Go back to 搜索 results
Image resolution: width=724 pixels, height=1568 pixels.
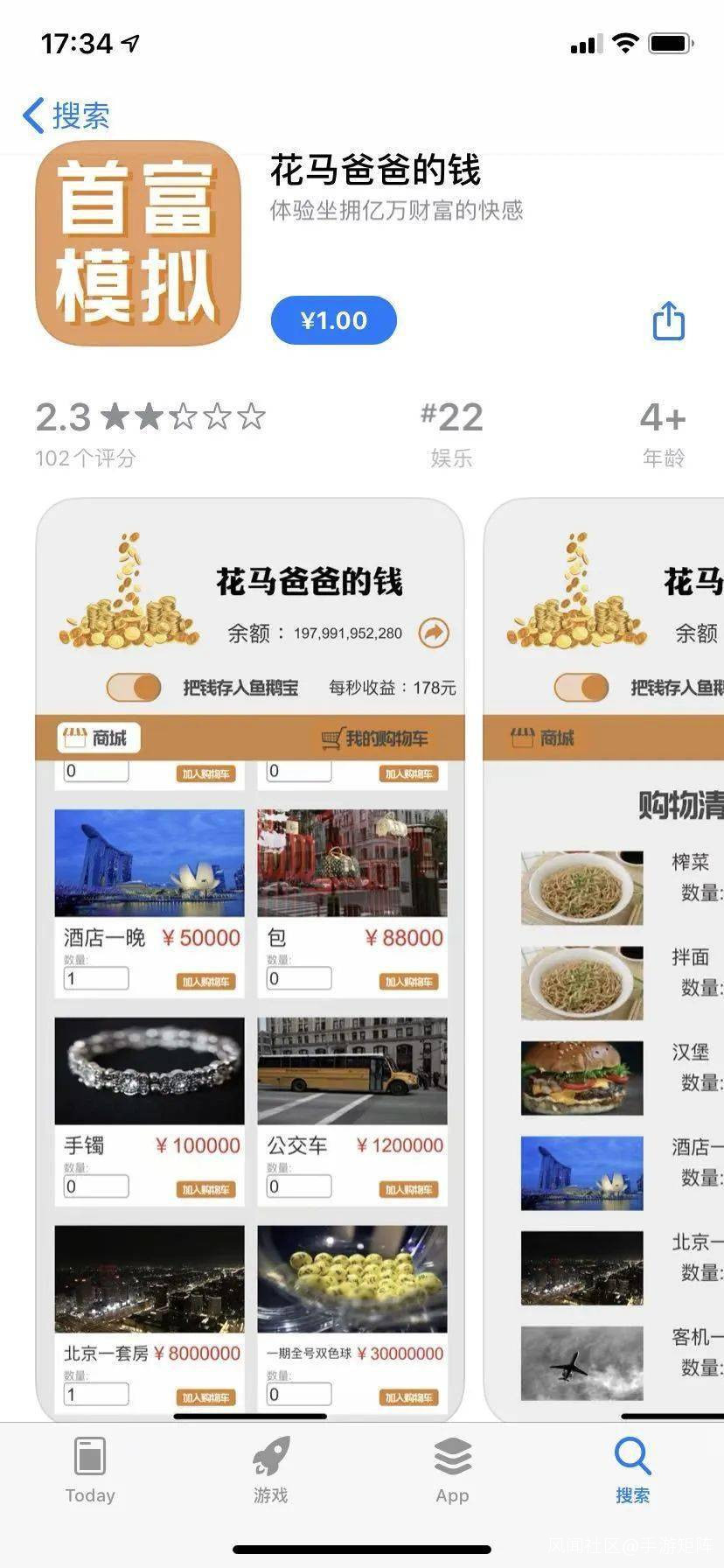coord(66,115)
